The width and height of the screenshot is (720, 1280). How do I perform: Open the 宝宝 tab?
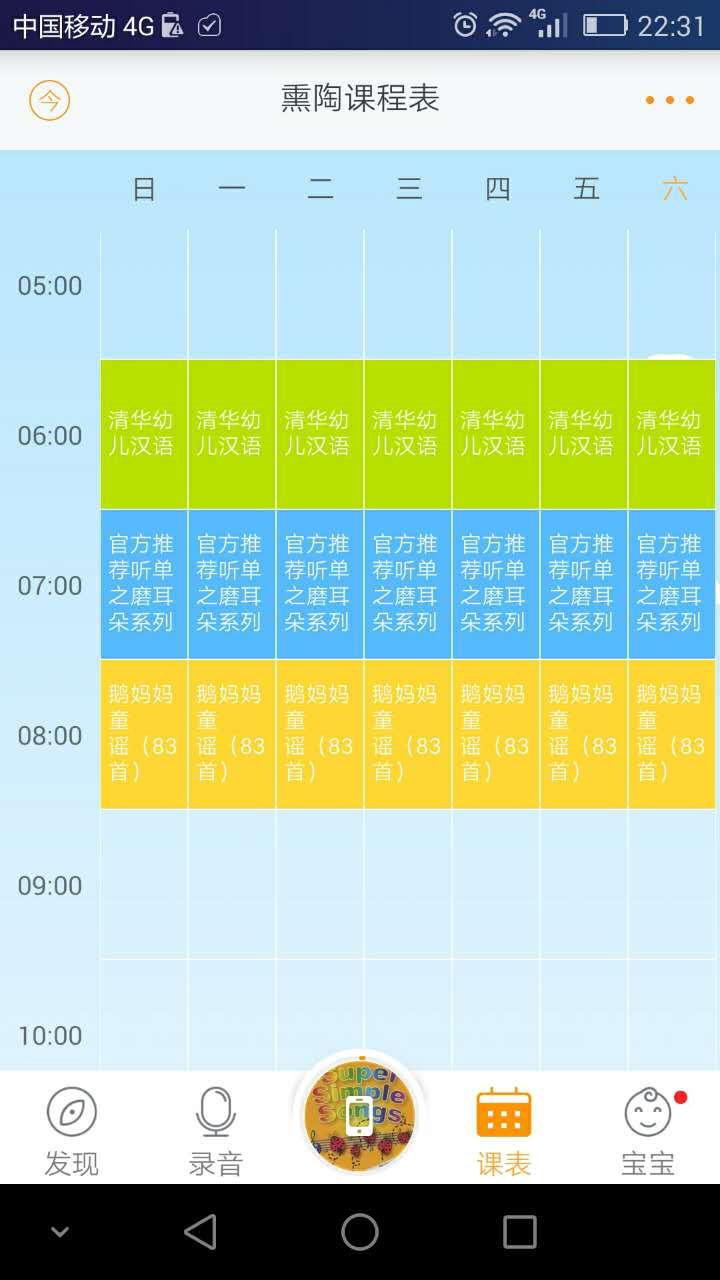click(x=648, y=1131)
